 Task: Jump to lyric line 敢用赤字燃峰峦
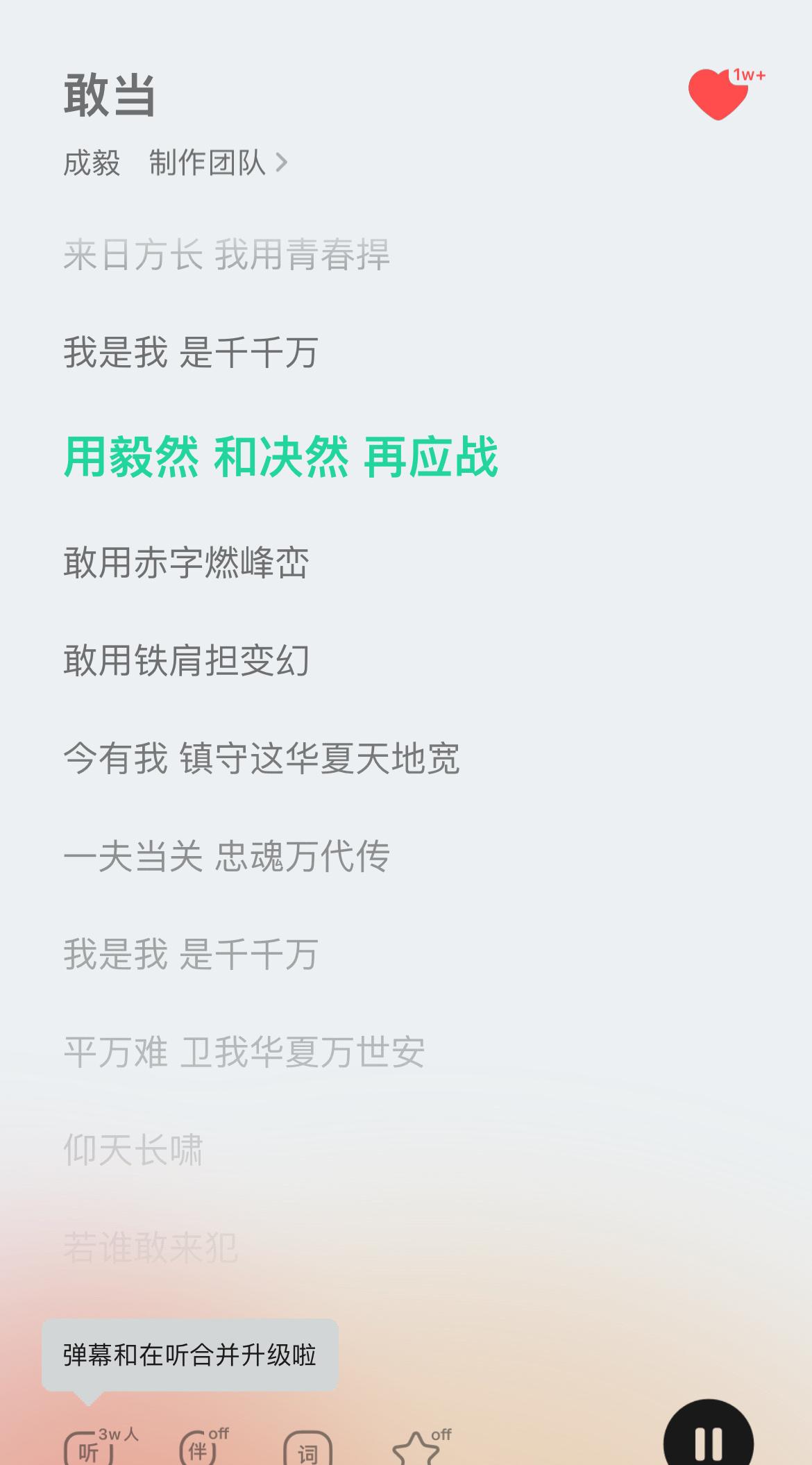coord(186,562)
